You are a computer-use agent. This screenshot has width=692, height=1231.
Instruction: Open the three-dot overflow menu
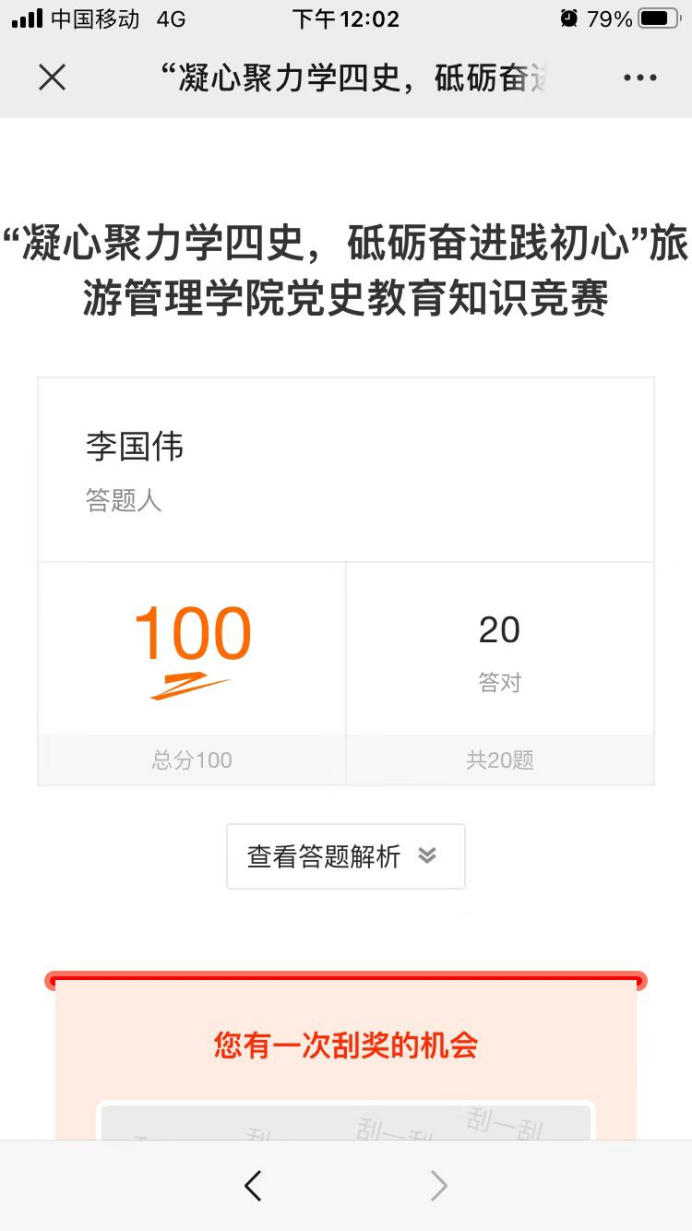coord(639,78)
